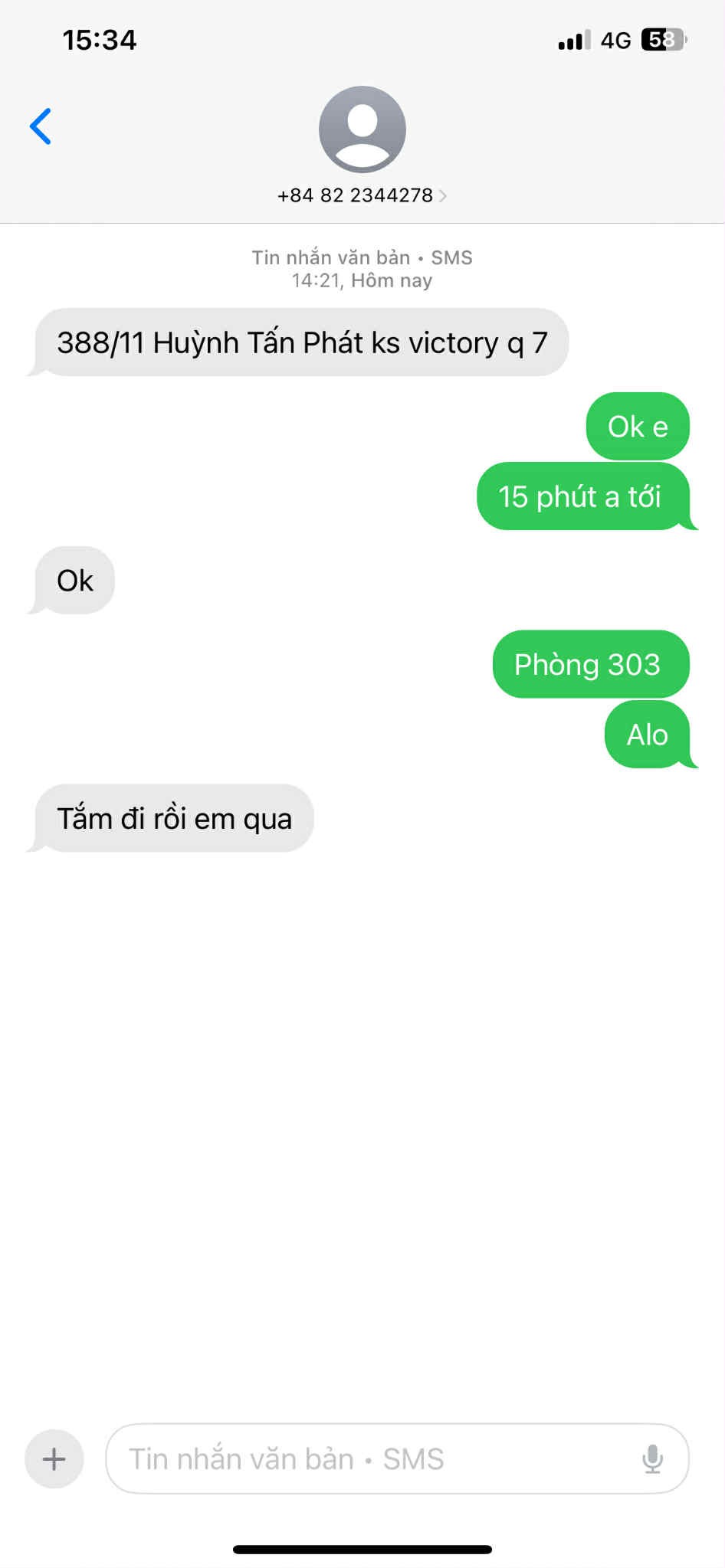Focus the SMS text message field
The image size is (725, 1568).
368,1458
